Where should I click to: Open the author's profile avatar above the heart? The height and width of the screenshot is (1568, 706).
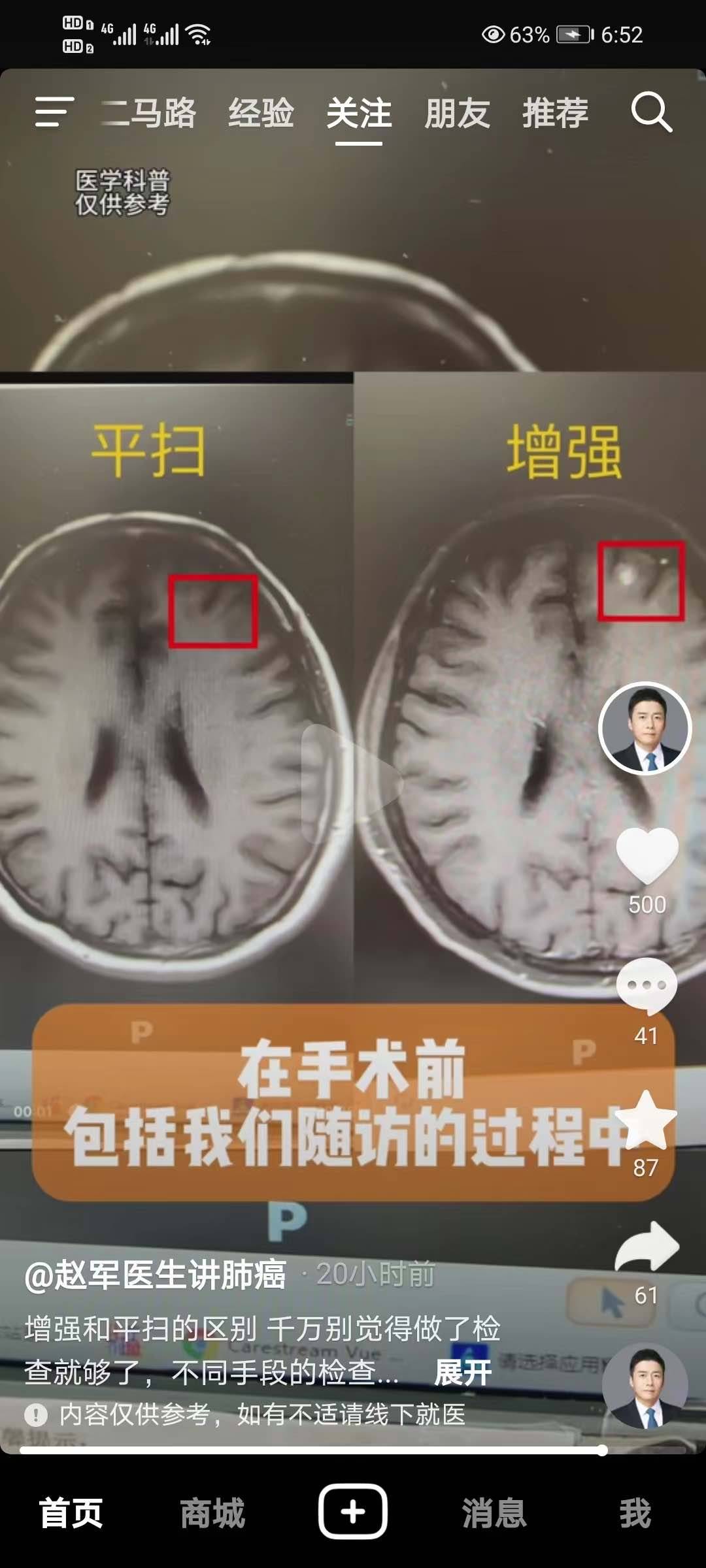point(645,728)
